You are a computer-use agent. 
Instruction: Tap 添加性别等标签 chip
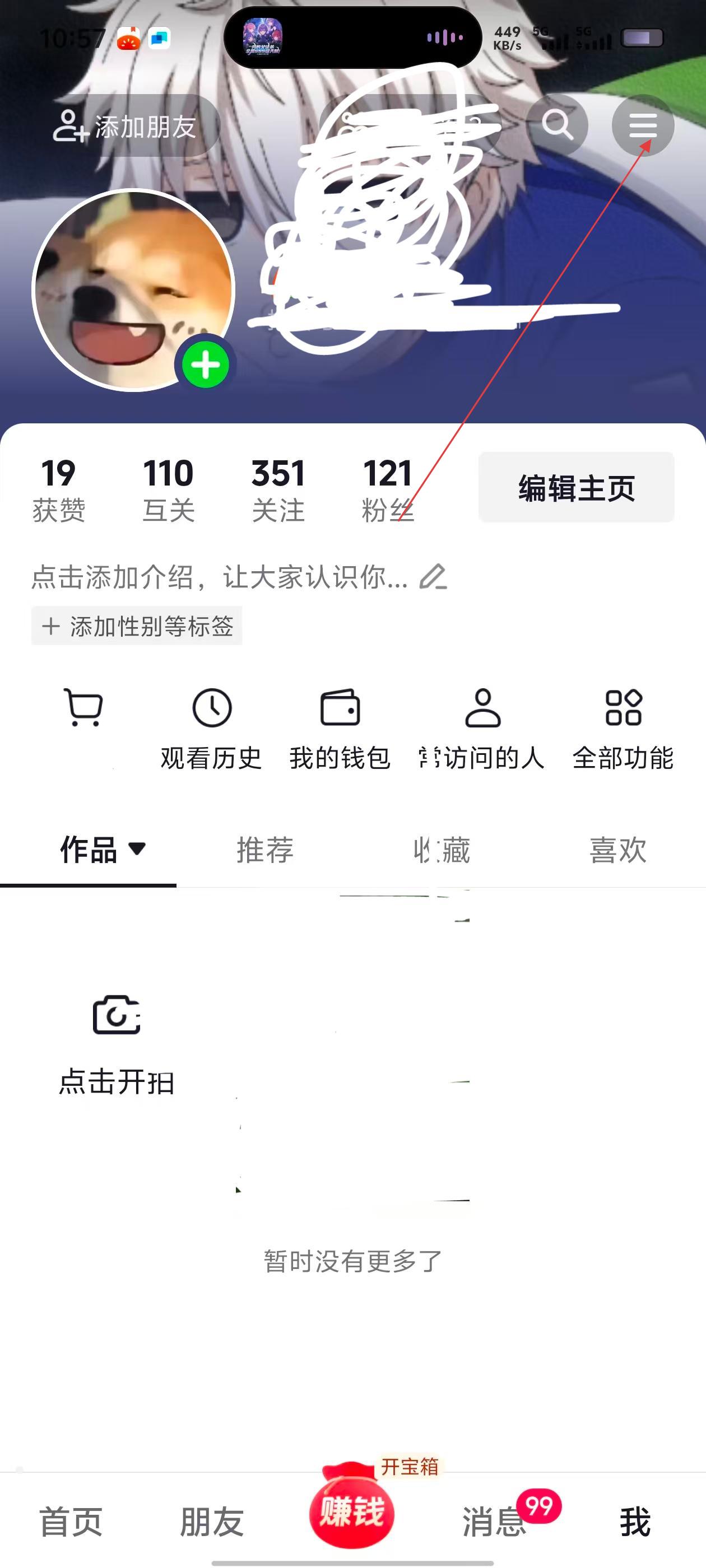tap(137, 626)
